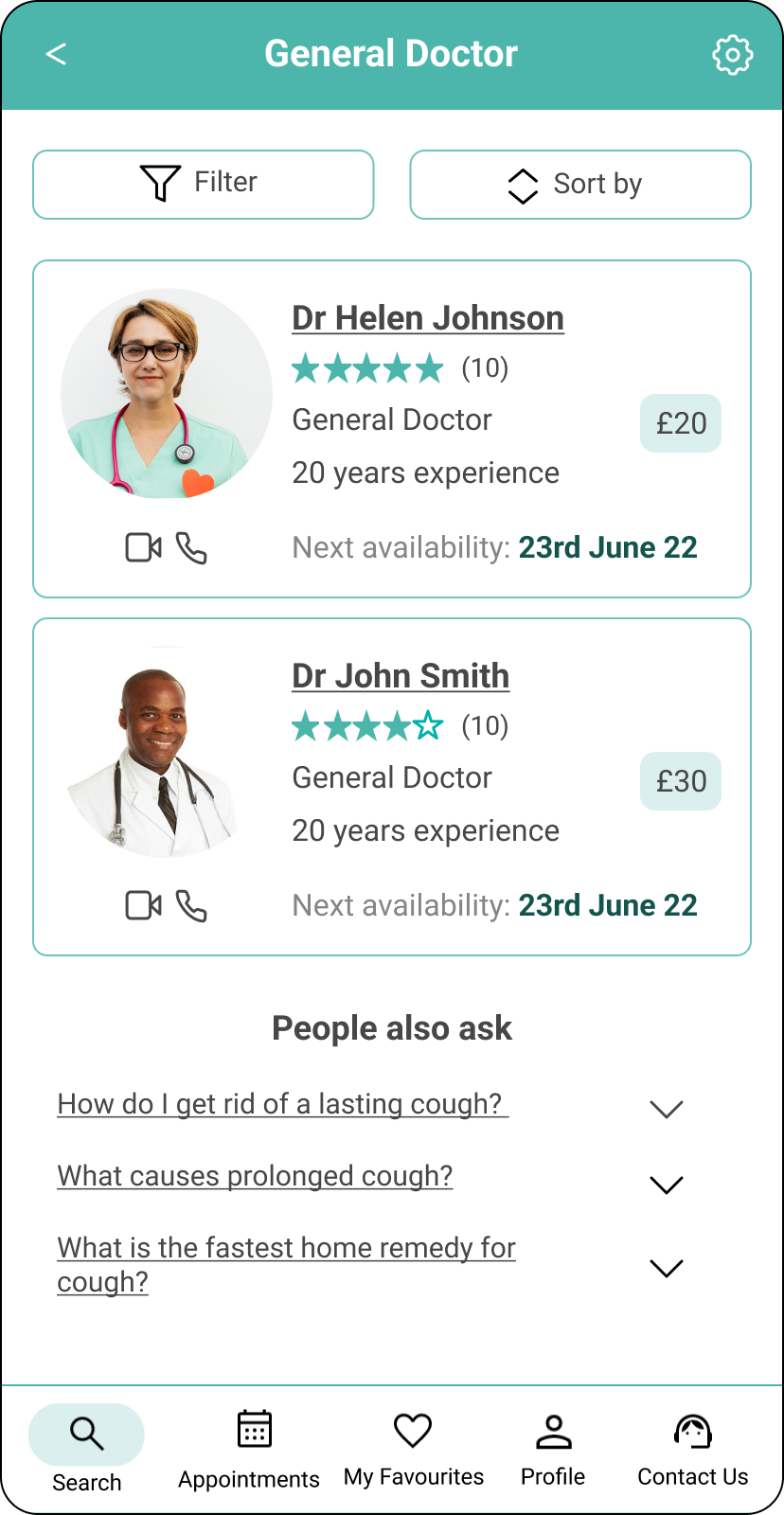Open Dr John Smith's profile link
784x1515 pixels.
pos(400,676)
